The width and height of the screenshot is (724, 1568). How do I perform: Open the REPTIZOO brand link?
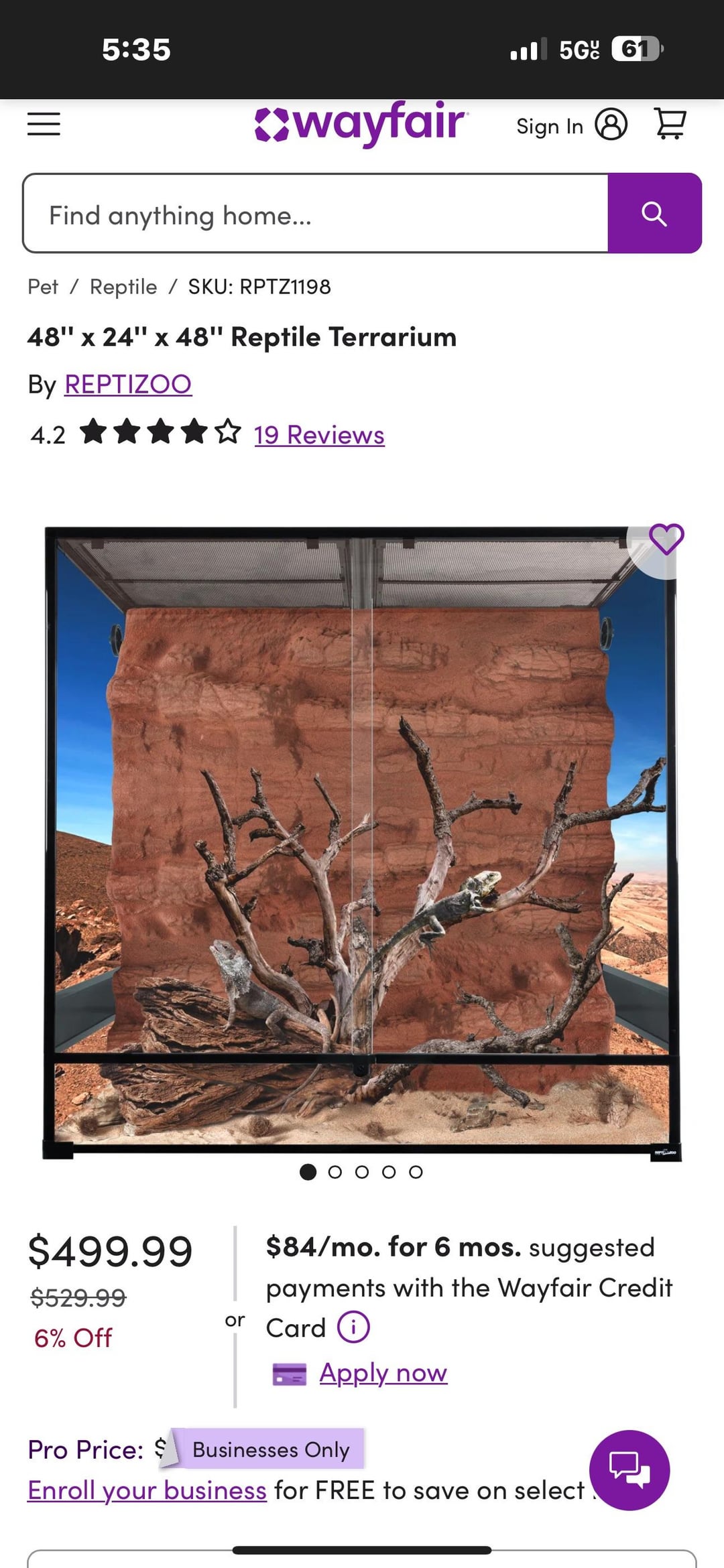(x=127, y=384)
